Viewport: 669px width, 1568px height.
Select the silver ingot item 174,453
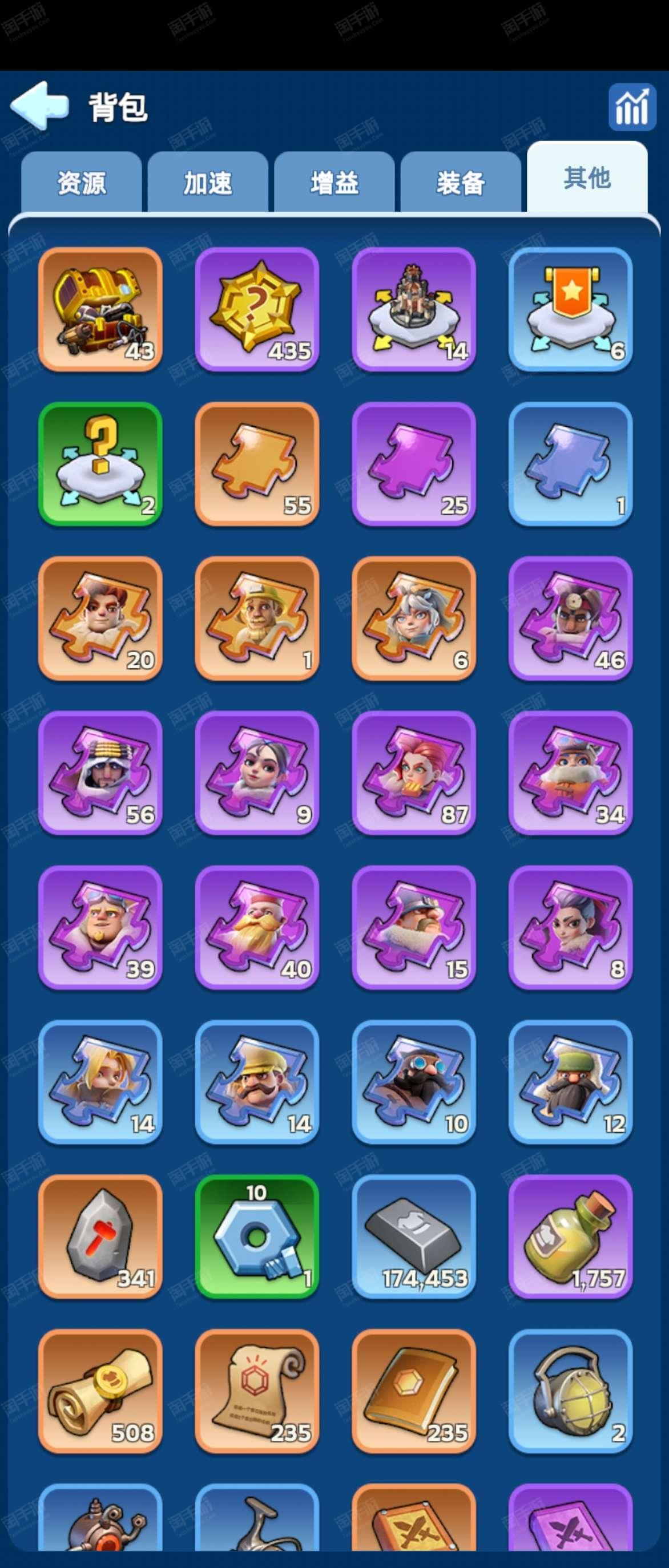(x=414, y=1236)
